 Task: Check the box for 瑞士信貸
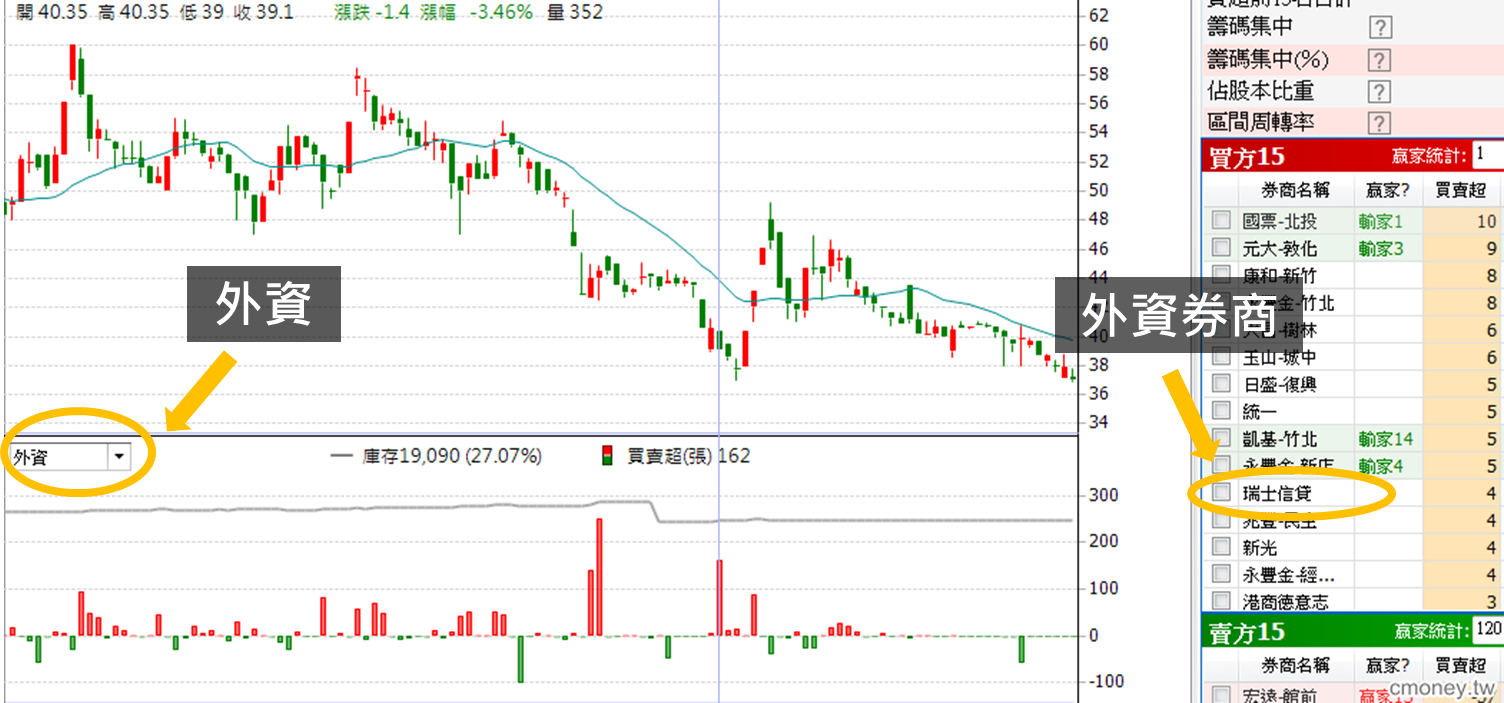point(1221,492)
